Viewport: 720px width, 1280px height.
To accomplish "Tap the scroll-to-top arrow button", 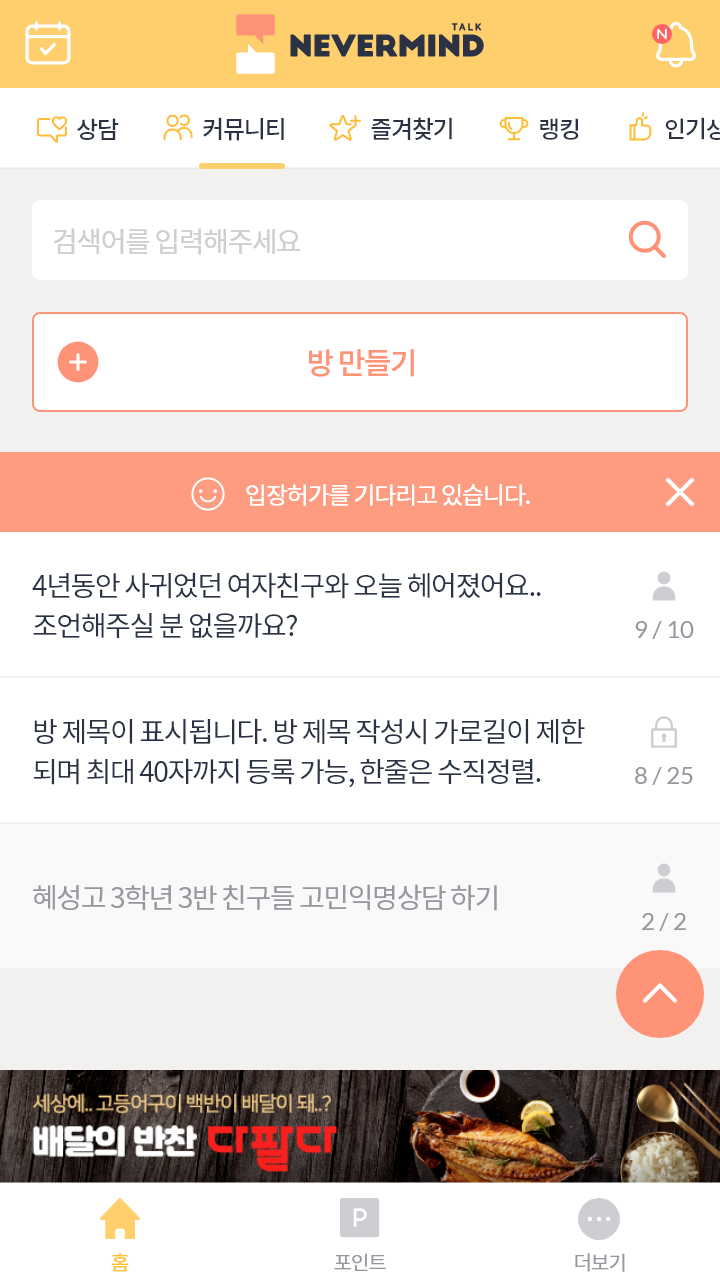I will pyautogui.click(x=660, y=994).
